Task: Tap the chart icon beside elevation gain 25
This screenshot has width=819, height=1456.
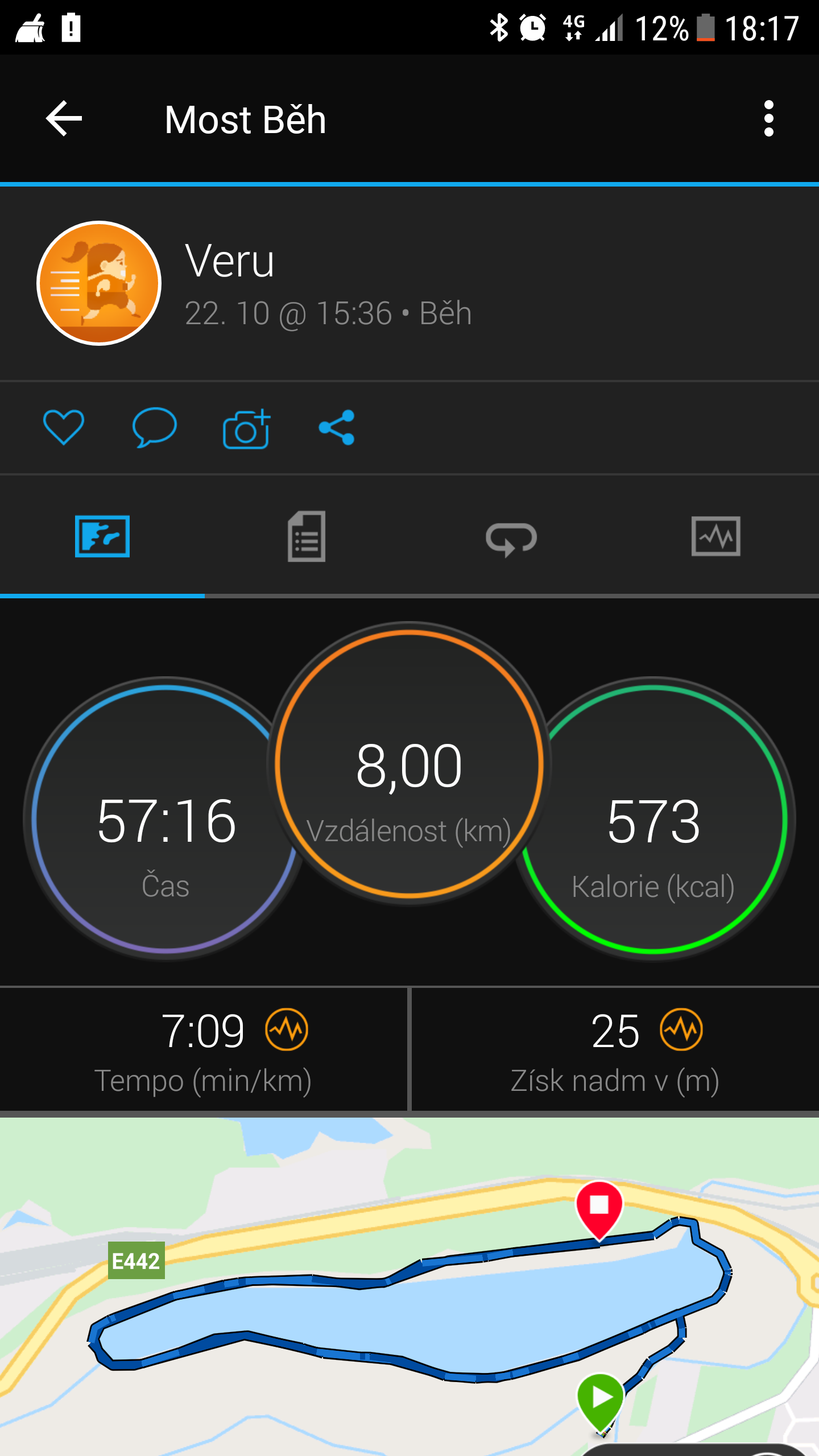Action: 681,1029
